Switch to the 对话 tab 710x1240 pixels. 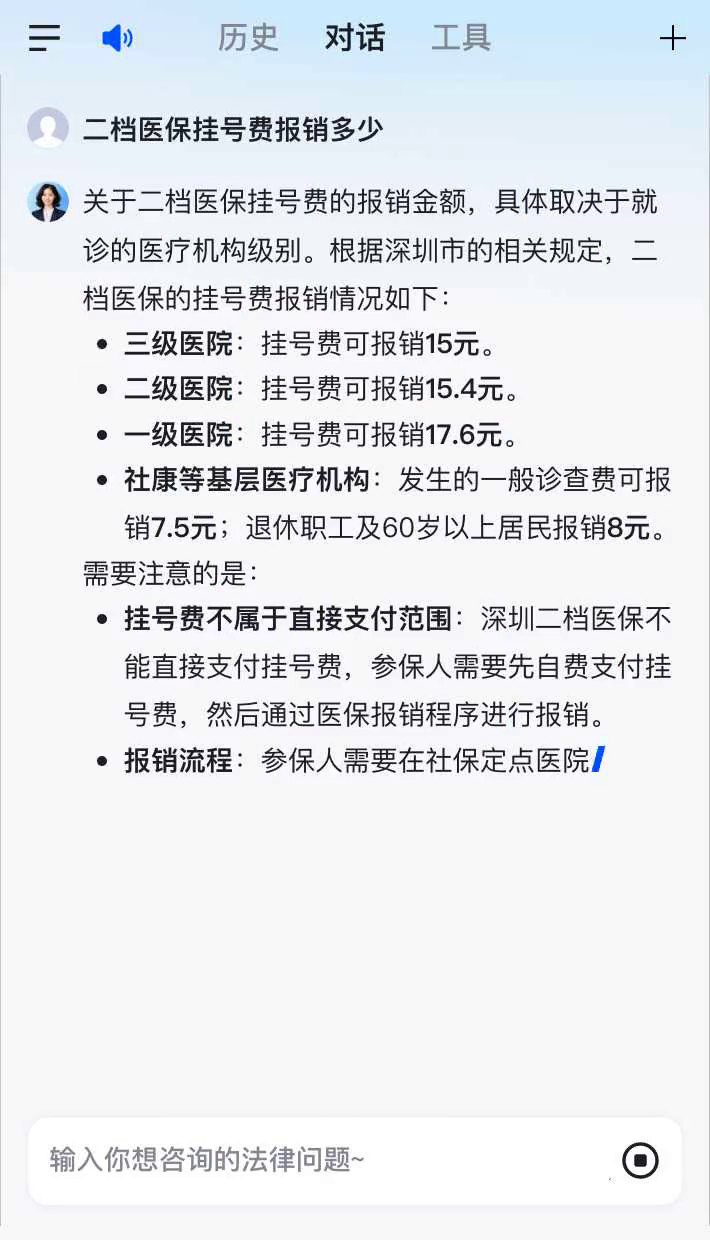click(354, 39)
